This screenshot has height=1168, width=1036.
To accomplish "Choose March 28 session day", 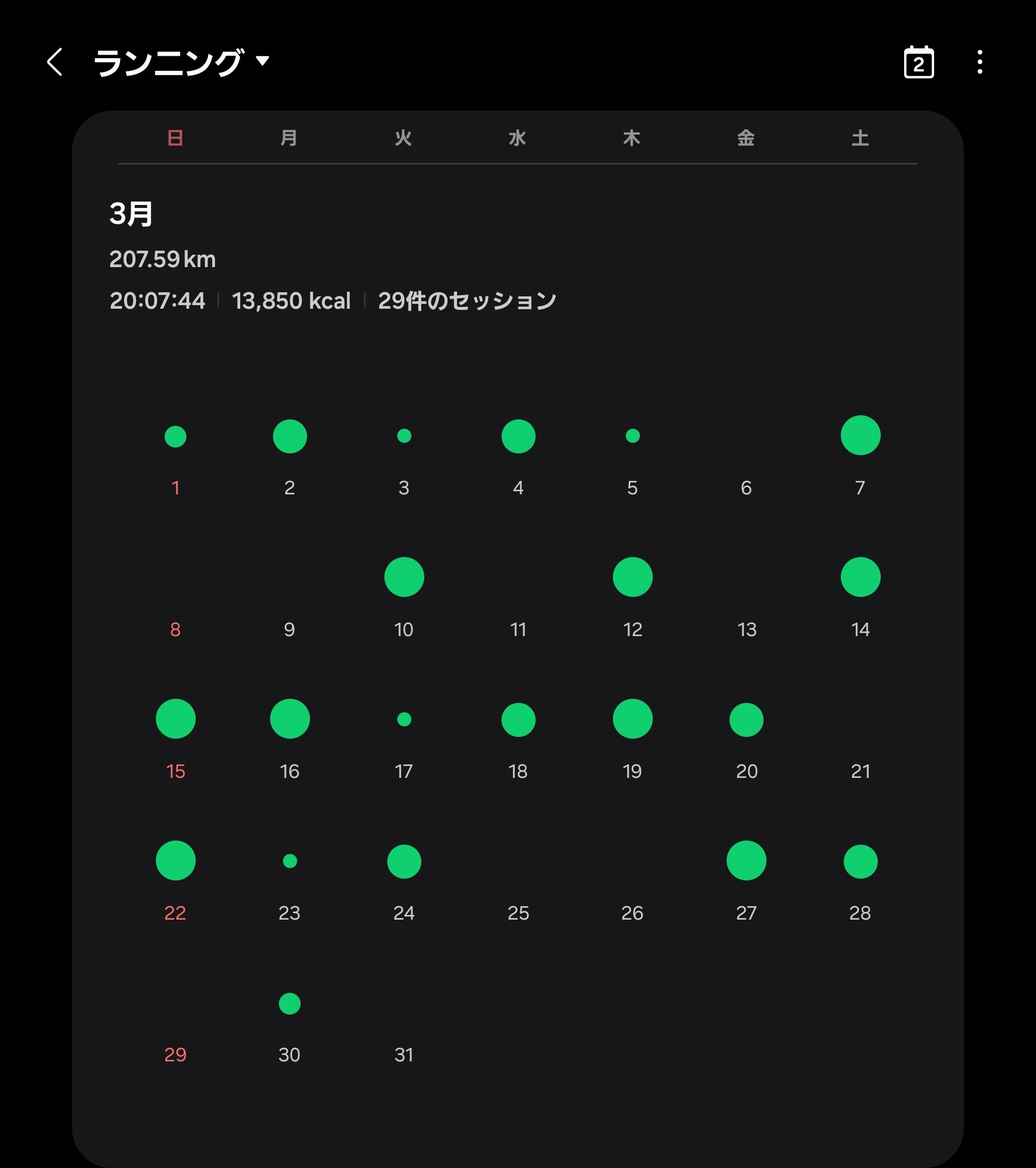I will coord(860,862).
